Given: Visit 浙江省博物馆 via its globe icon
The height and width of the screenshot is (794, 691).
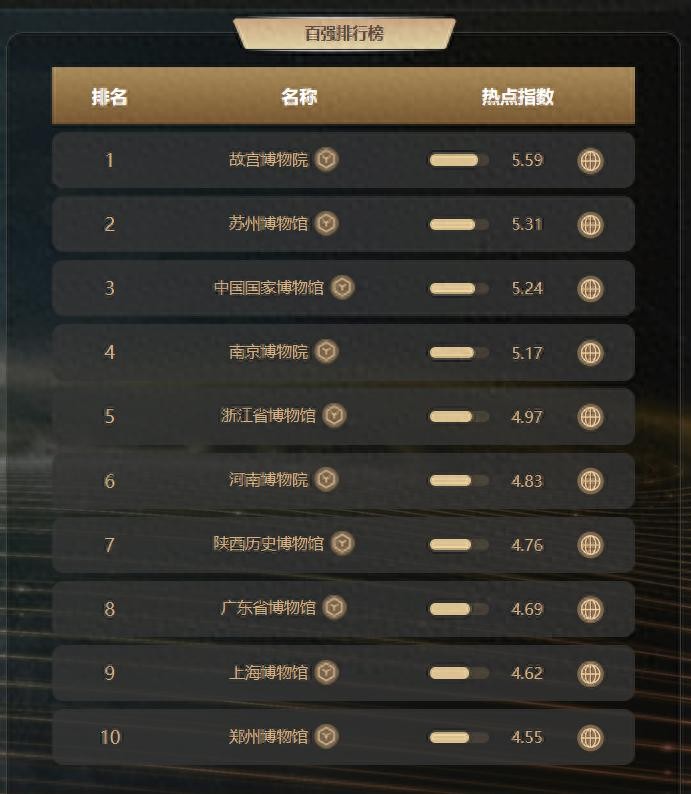Looking at the screenshot, I should pyautogui.click(x=590, y=417).
